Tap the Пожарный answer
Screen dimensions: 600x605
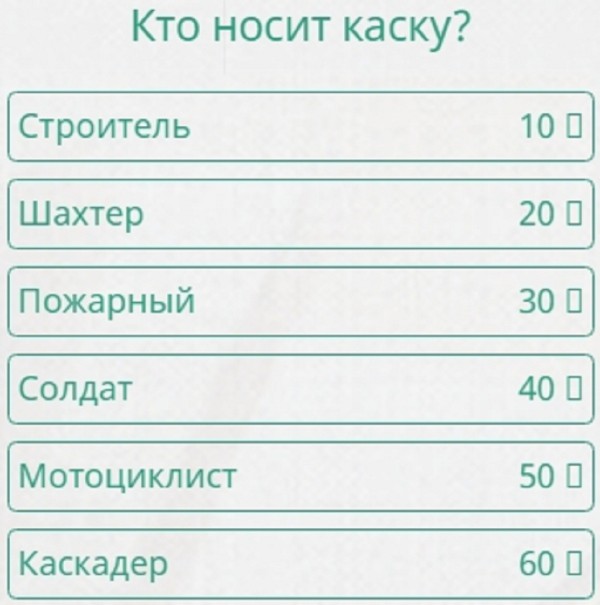(300, 301)
